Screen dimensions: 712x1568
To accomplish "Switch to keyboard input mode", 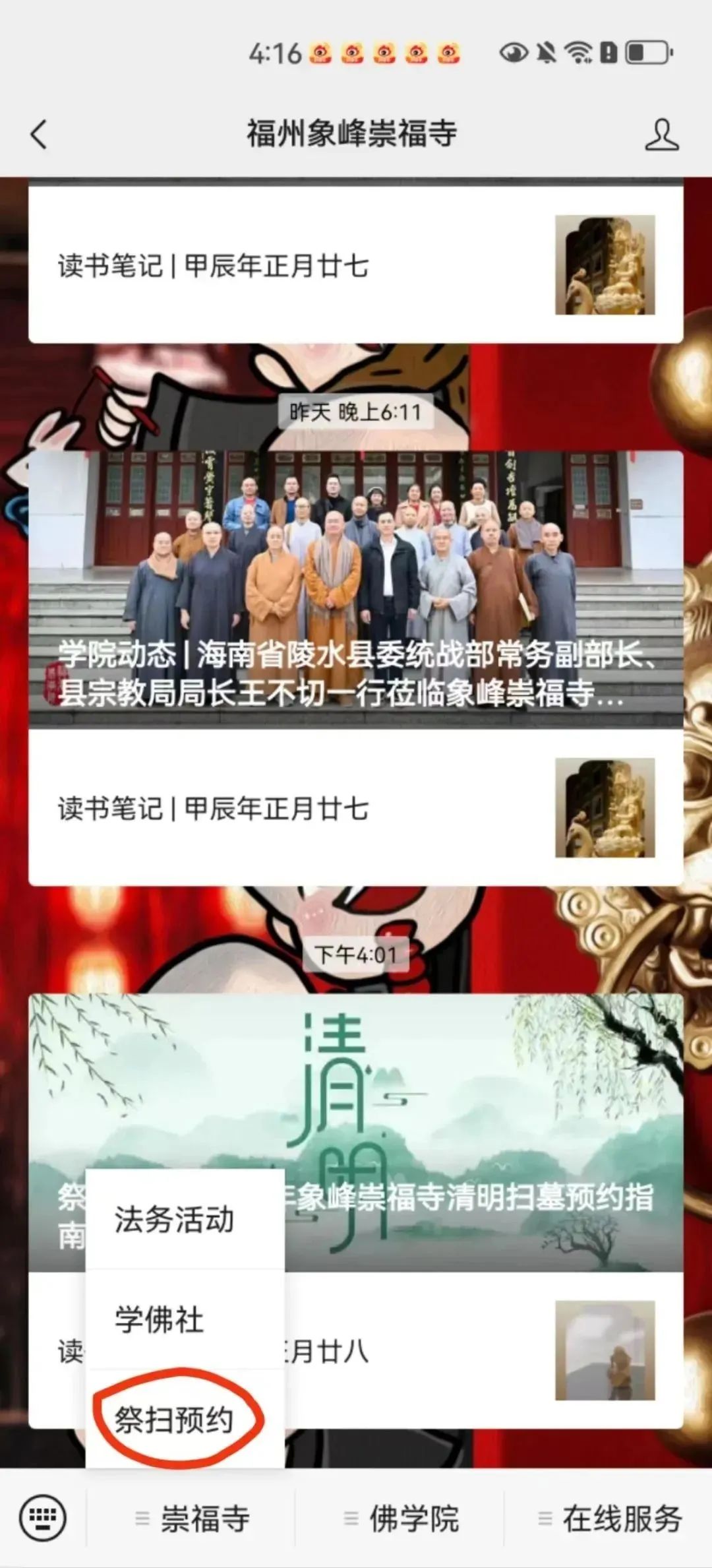I will coord(43,1518).
